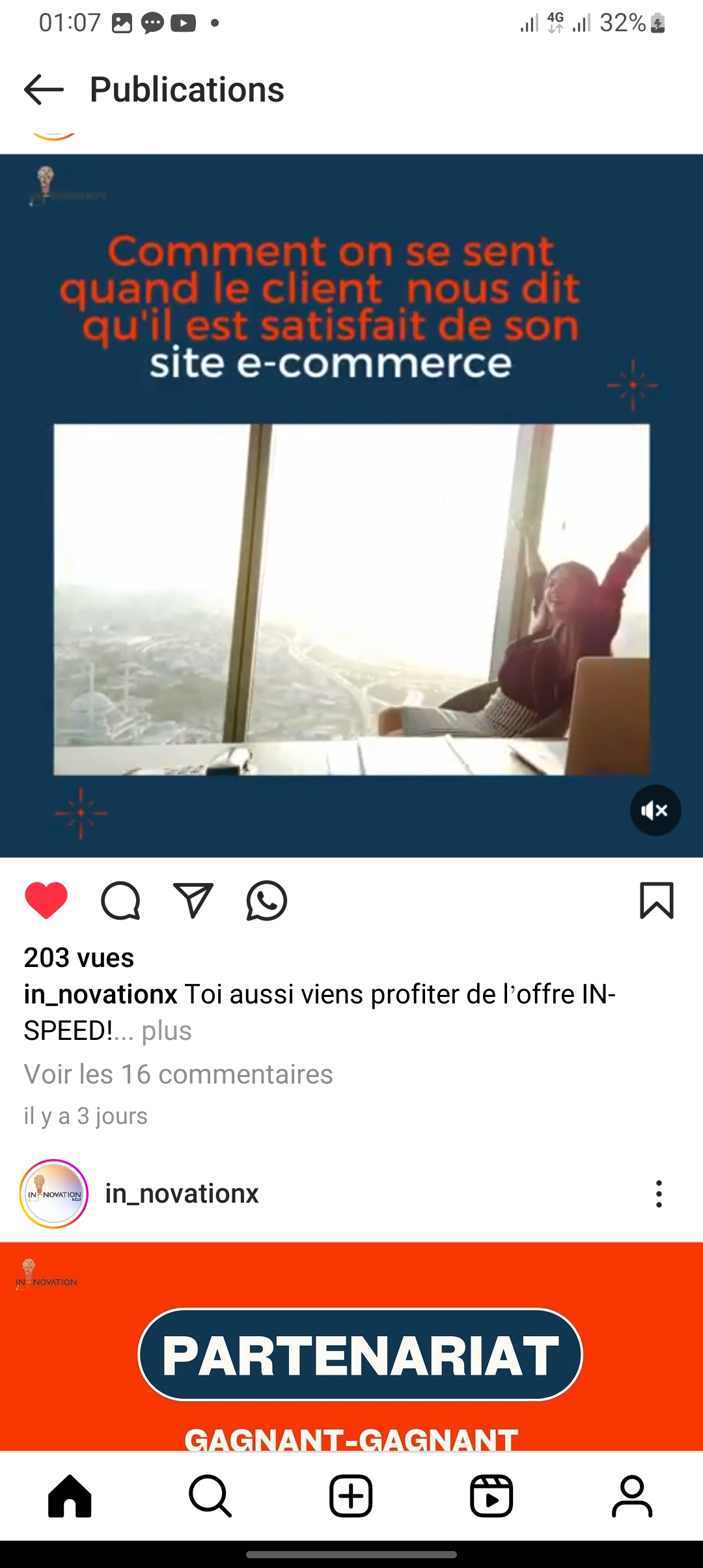This screenshot has width=703, height=1568.
Task: Open the Search tab
Action: (210, 1496)
